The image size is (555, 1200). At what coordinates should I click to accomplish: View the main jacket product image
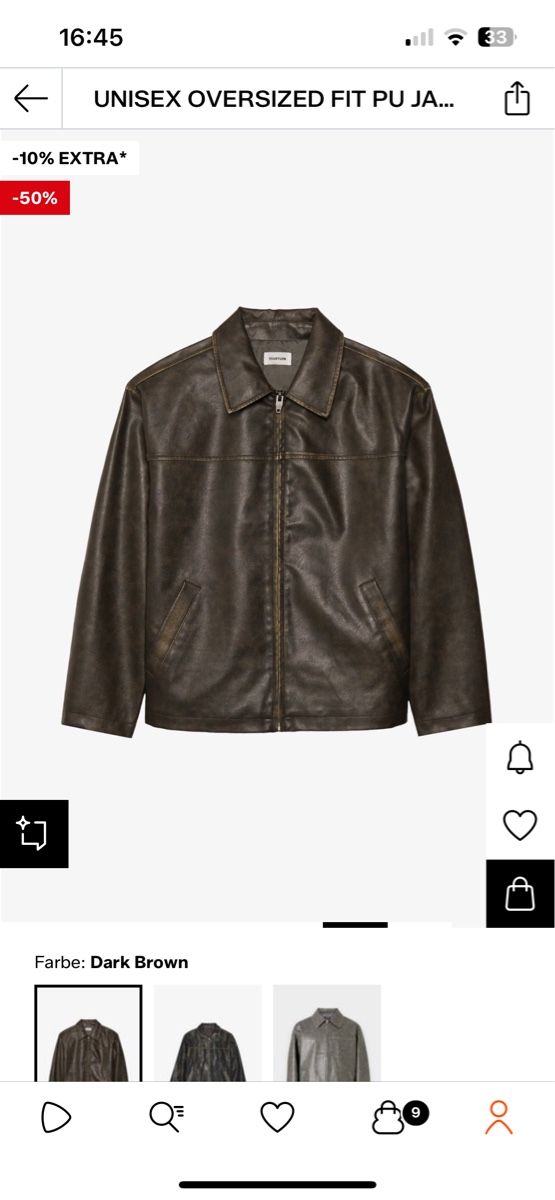277,520
